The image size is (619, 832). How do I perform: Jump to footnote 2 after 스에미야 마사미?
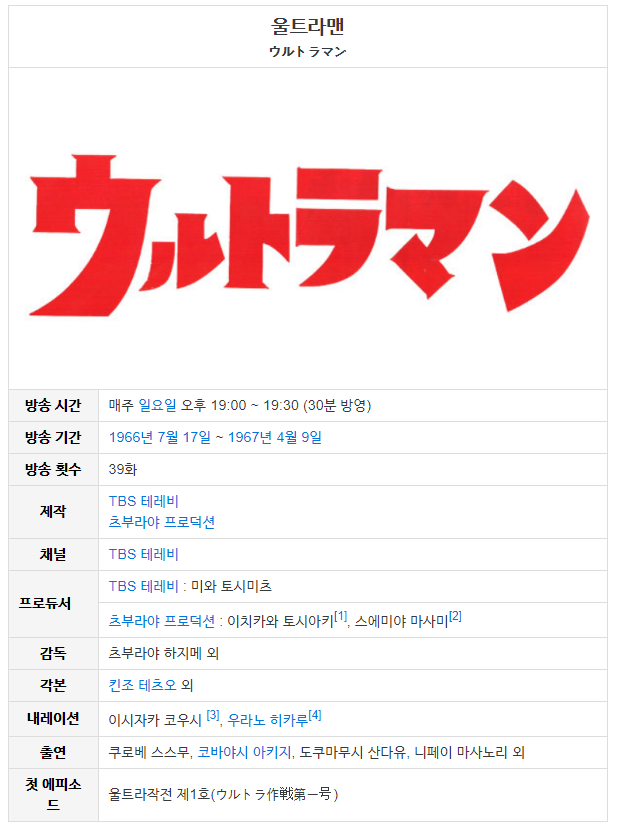point(455,616)
